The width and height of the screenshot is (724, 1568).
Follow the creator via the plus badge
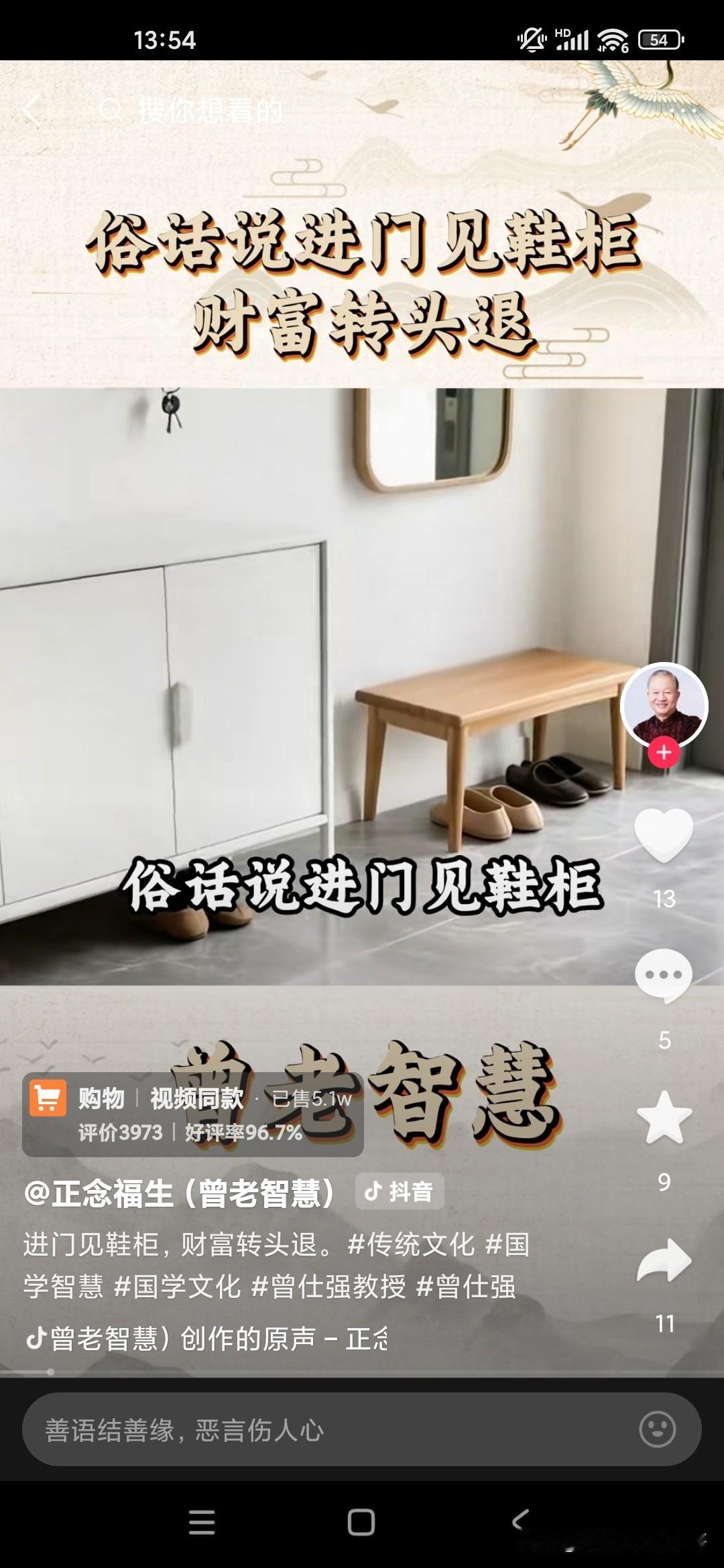click(663, 754)
